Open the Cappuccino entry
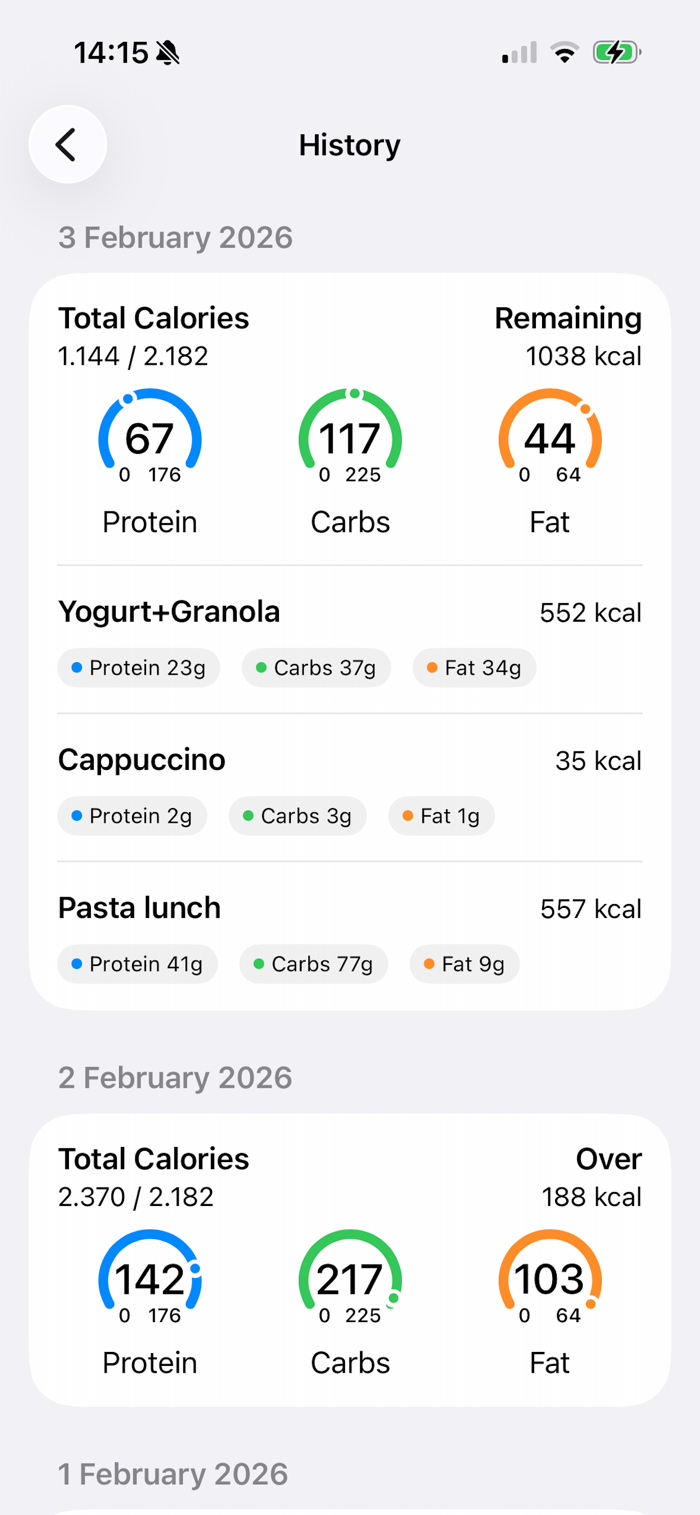700x1515 pixels. [x=350, y=788]
